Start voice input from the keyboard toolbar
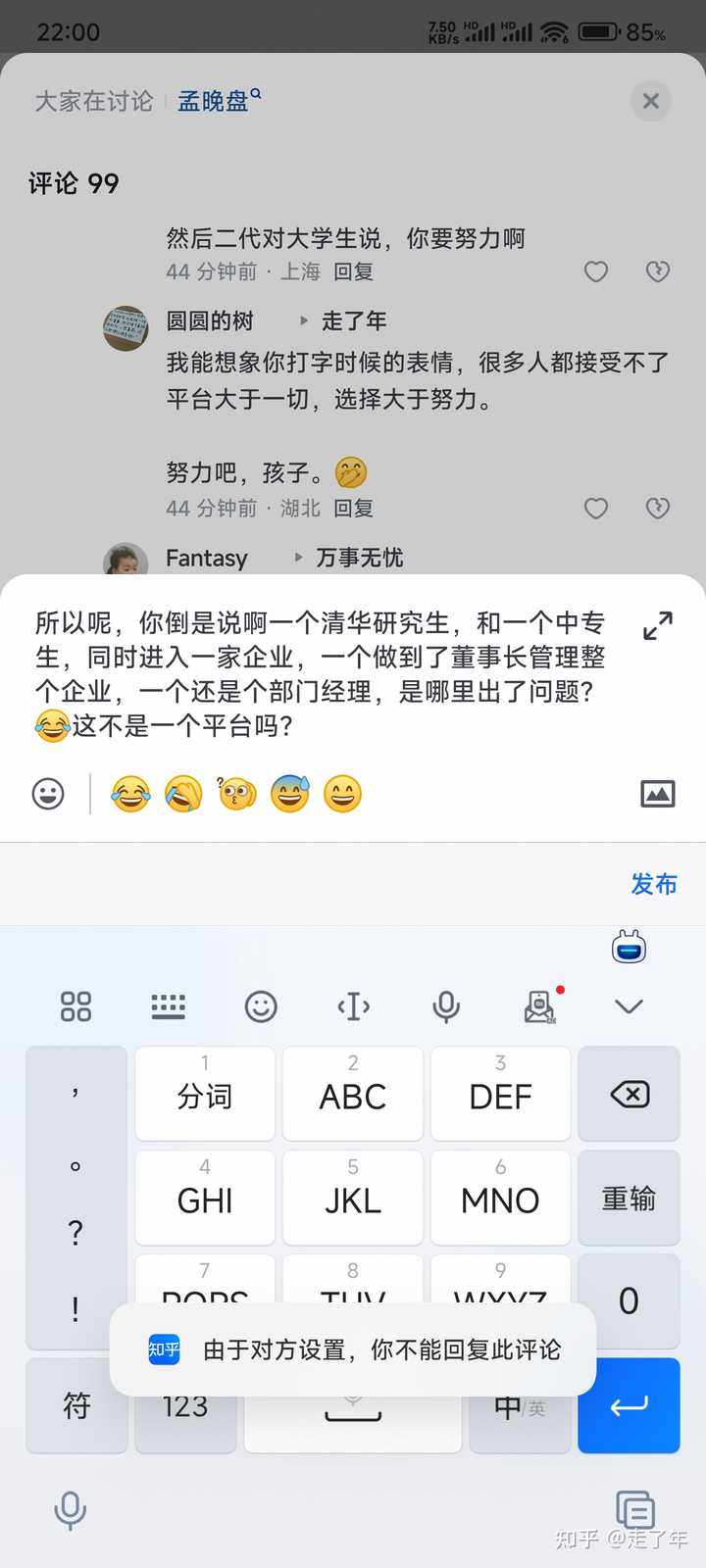This screenshot has width=706, height=1568. (445, 1006)
